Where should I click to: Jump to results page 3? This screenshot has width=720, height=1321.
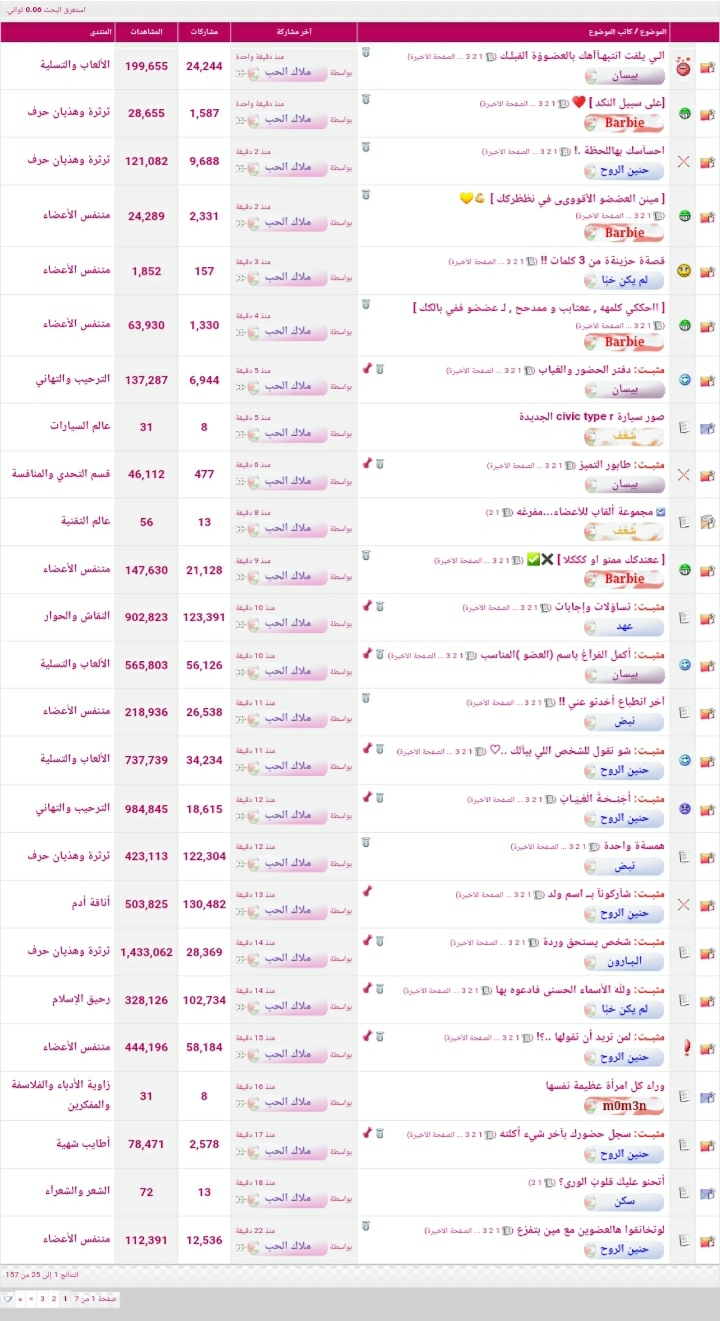pos(42,1298)
